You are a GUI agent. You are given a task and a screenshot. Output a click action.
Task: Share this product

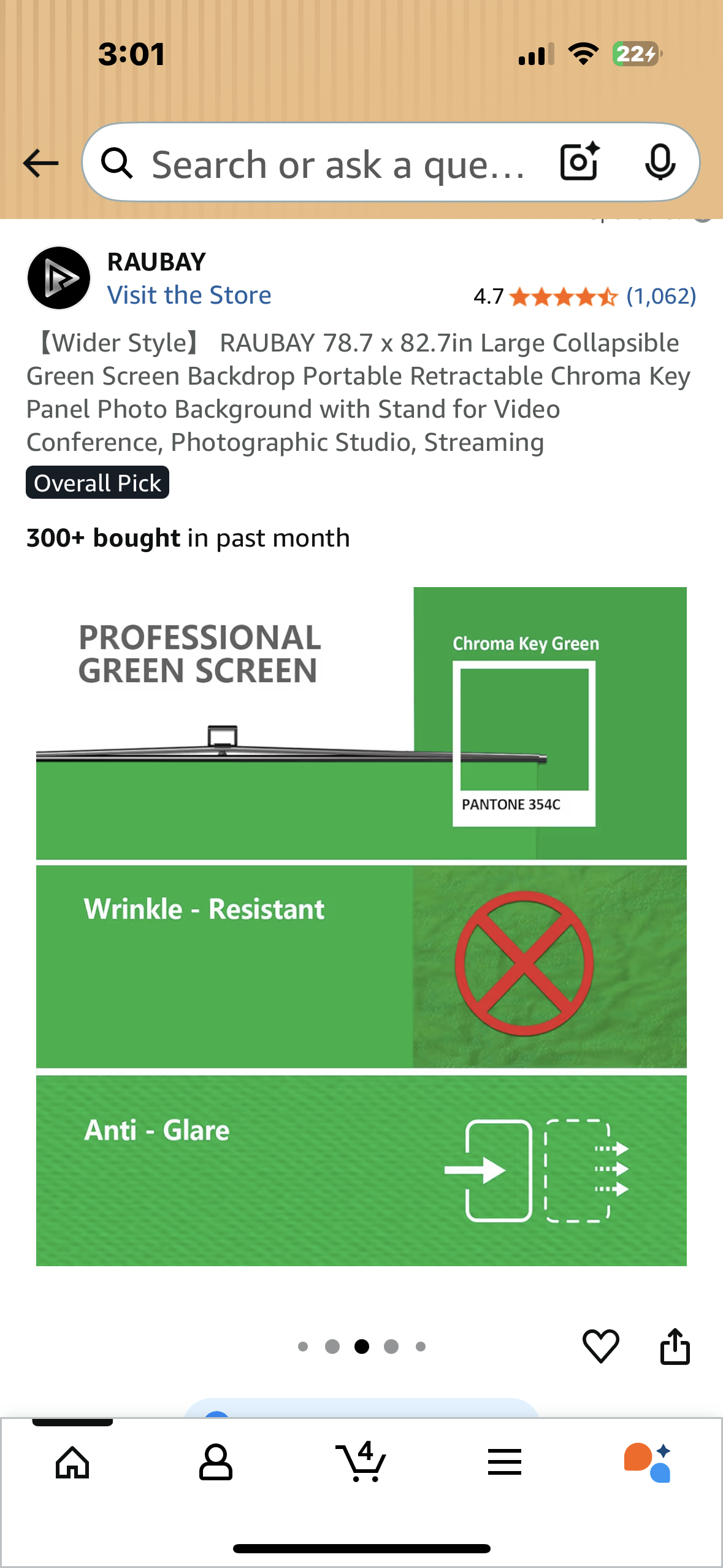coord(675,1346)
